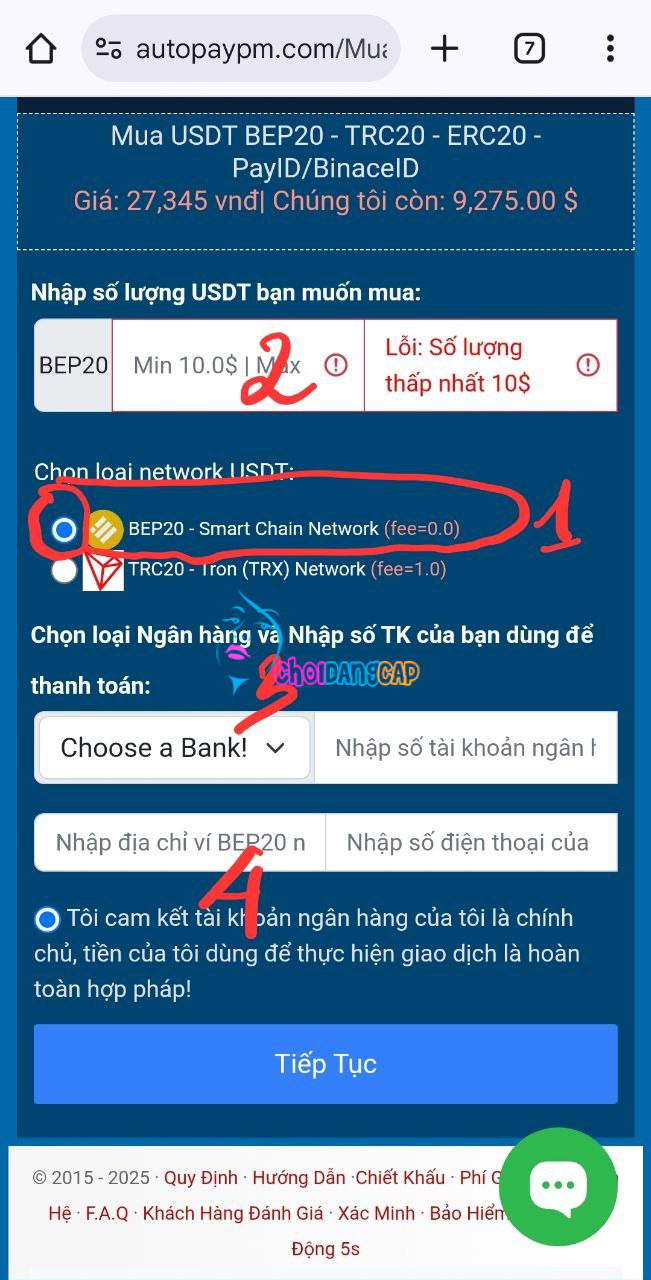Screen dimensions: 651x1280
Task: Go to the browser home page
Action: 41,48
